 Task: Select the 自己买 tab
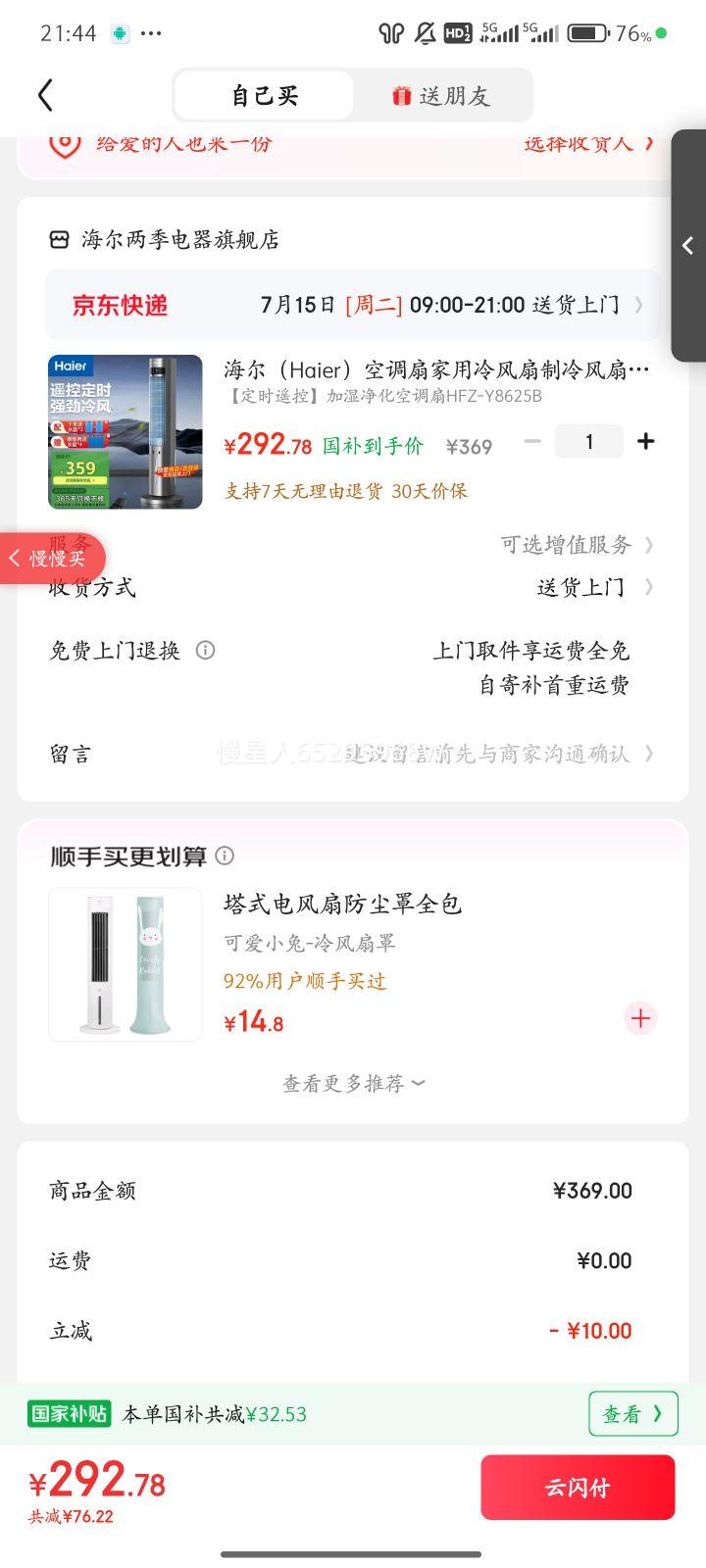tap(265, 96)
